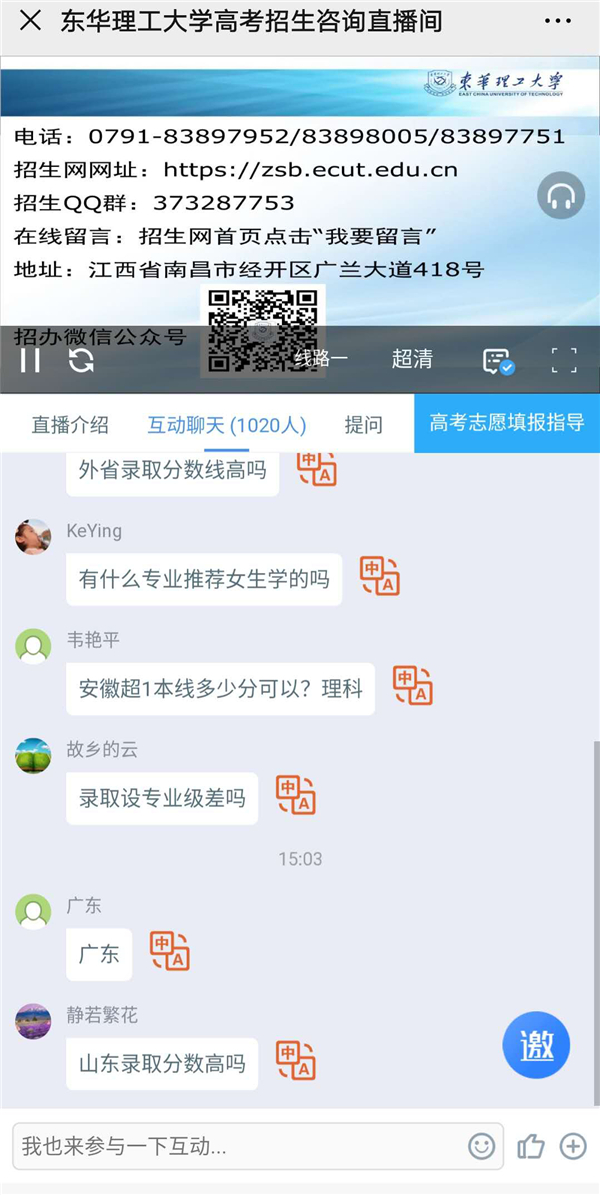This screenshot has width=600, height=1195.
Task: Open the emoji picker
Action: pos(482,1146)
